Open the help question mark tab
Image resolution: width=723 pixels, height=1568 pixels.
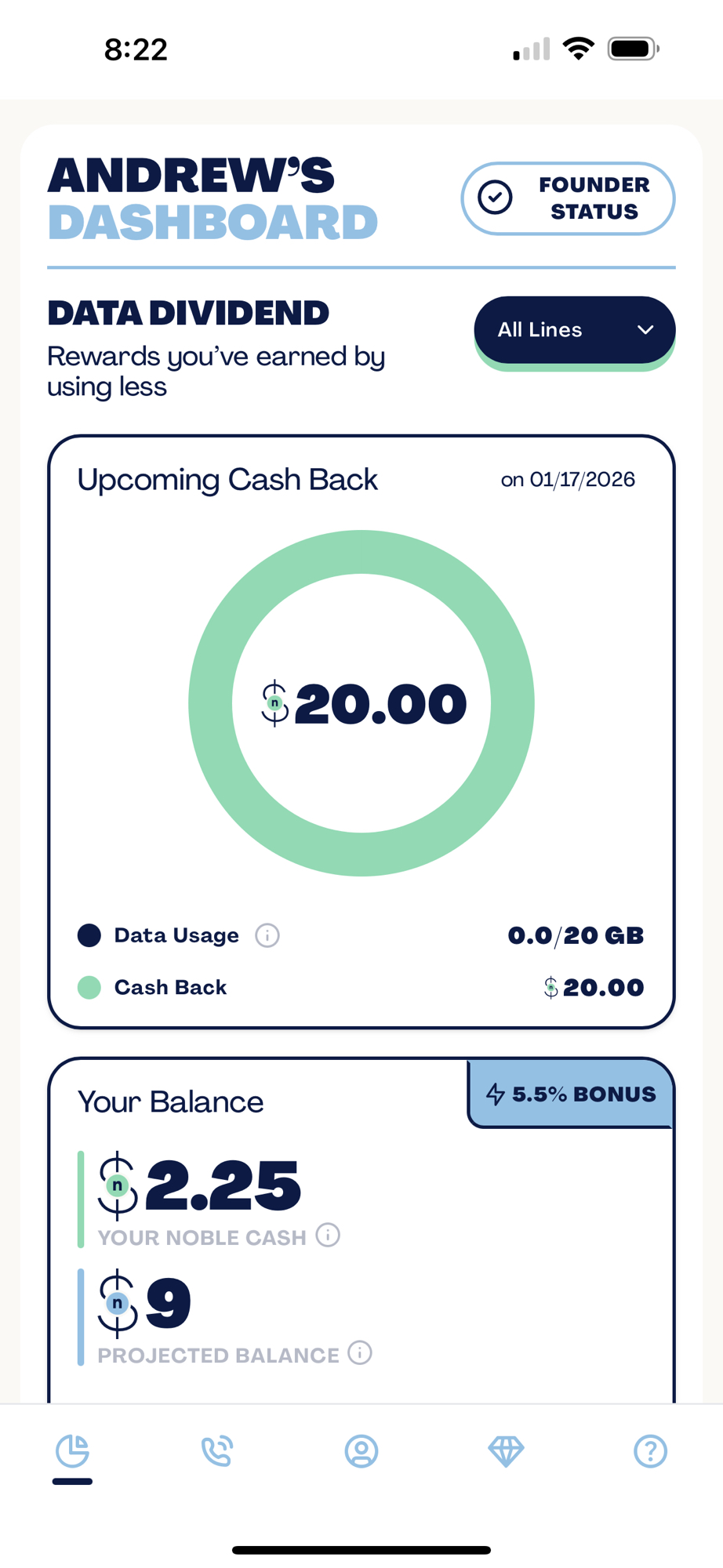tap(650, 1451)
